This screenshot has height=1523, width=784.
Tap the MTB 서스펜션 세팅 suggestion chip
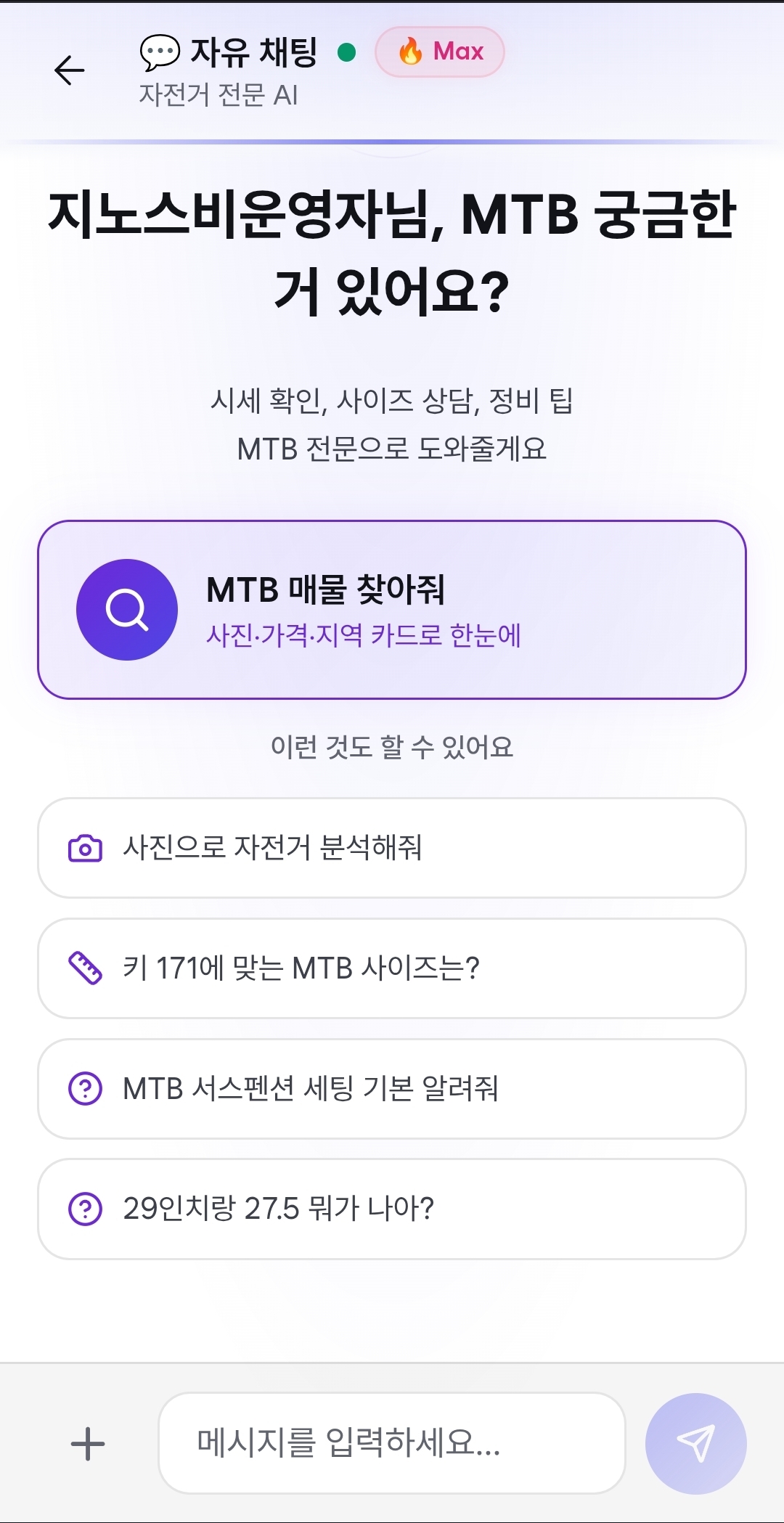point(392,1088)
